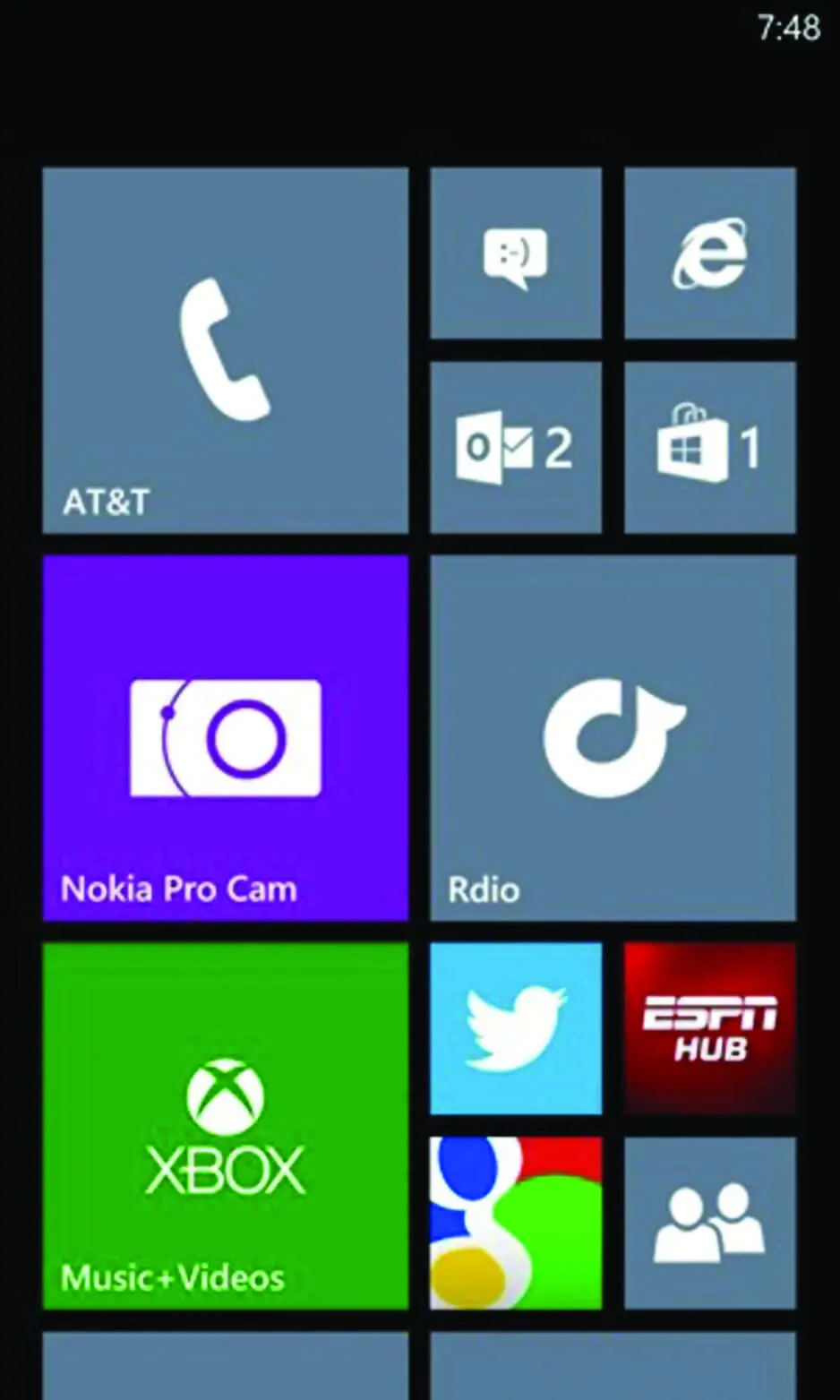840x1400 pixels.
Task: Launch the Twitter app
Action: (516, 1028)
